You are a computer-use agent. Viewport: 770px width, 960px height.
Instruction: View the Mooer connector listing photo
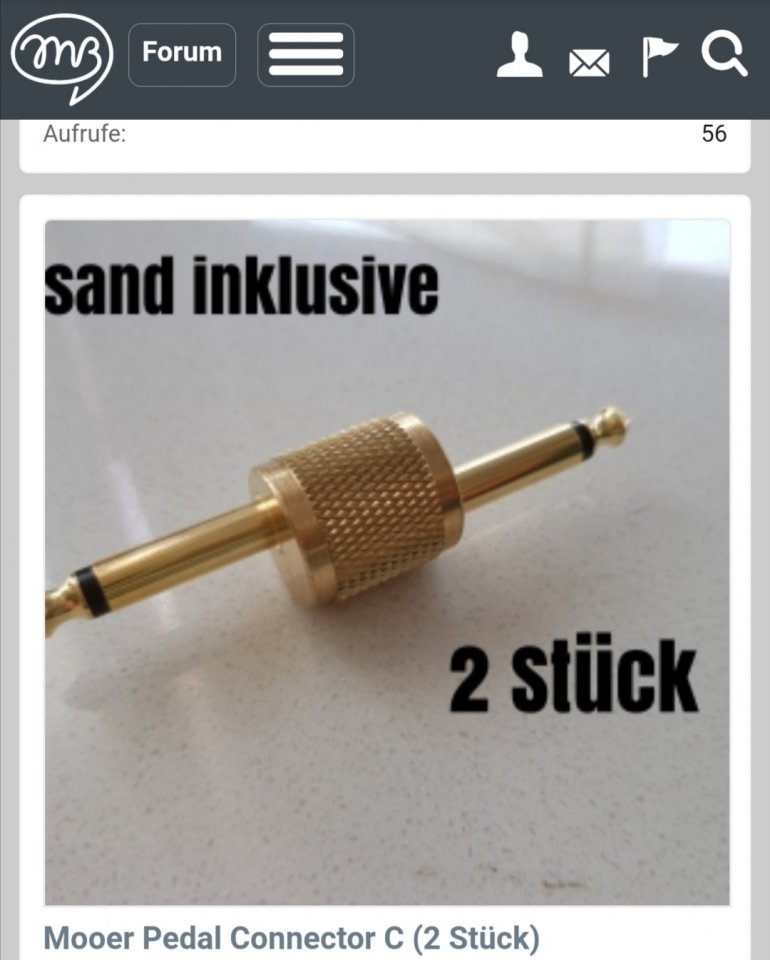387,562
